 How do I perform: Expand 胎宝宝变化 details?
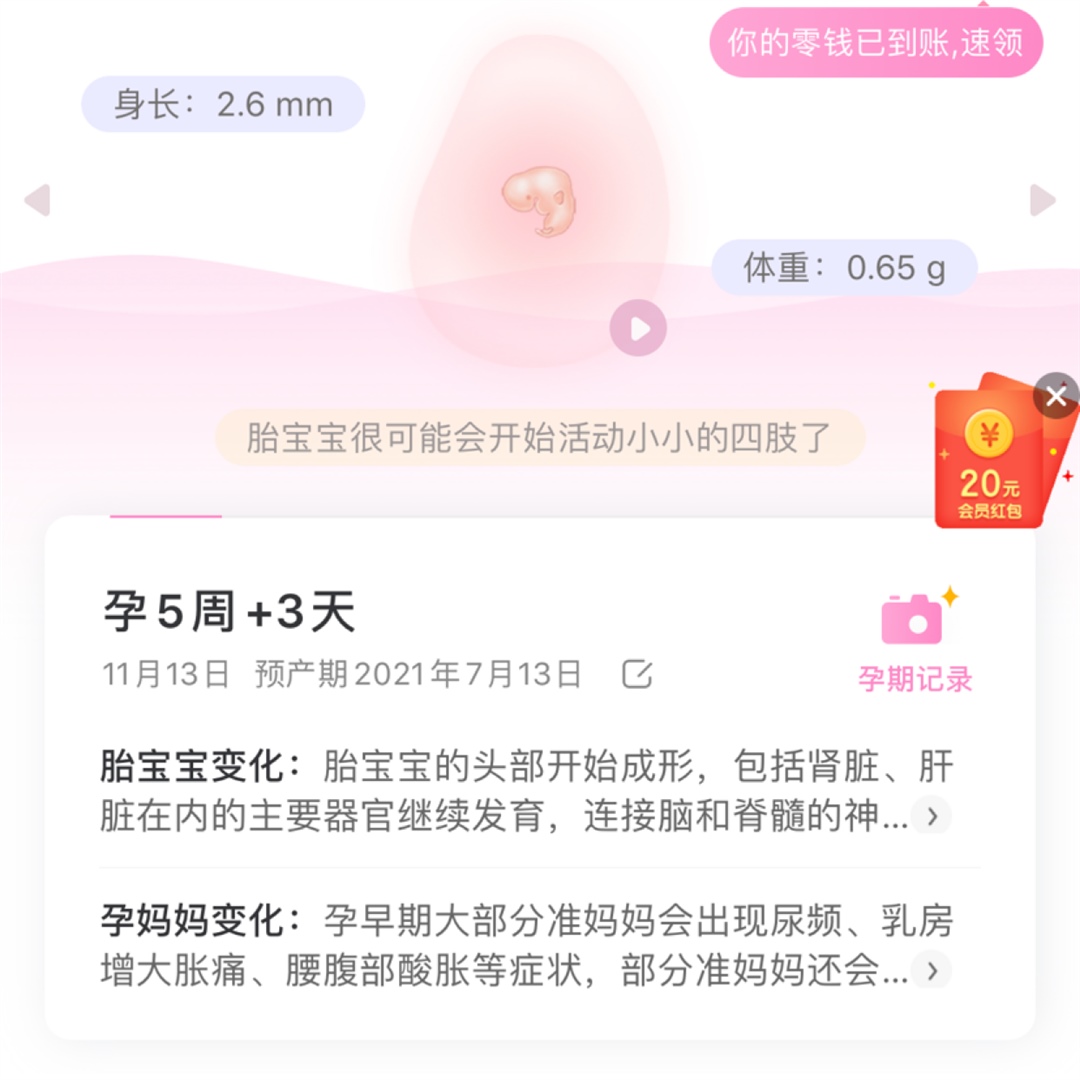(931, 816)
